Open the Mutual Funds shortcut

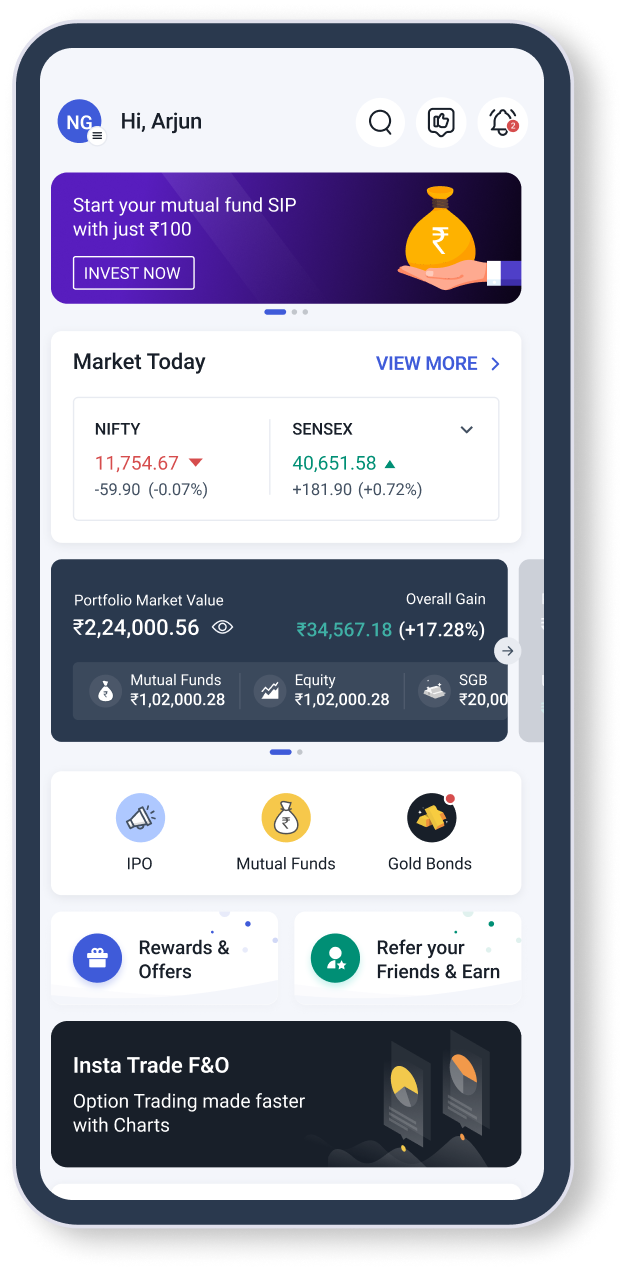coord(286,833)
